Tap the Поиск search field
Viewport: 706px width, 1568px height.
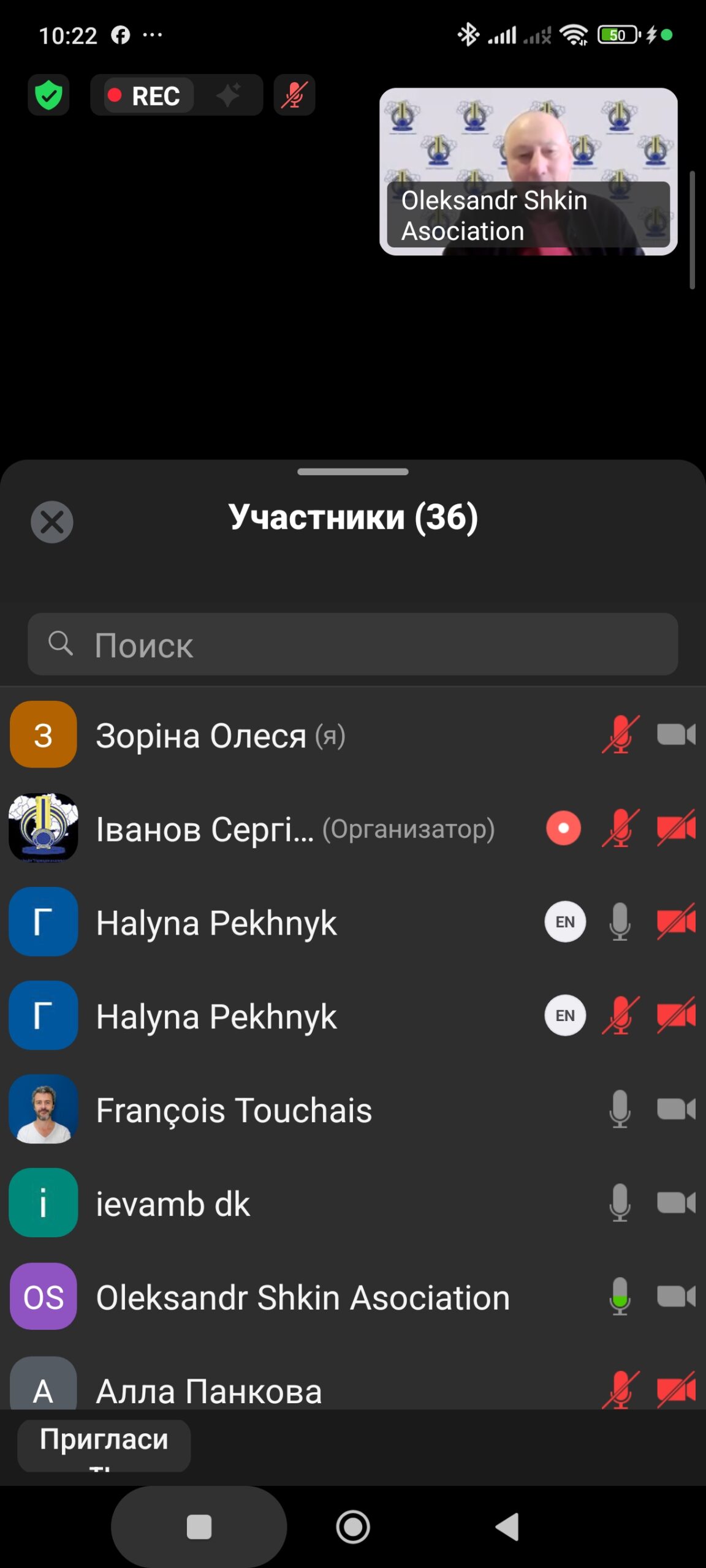pyautogui.click(x=353, y=644)
